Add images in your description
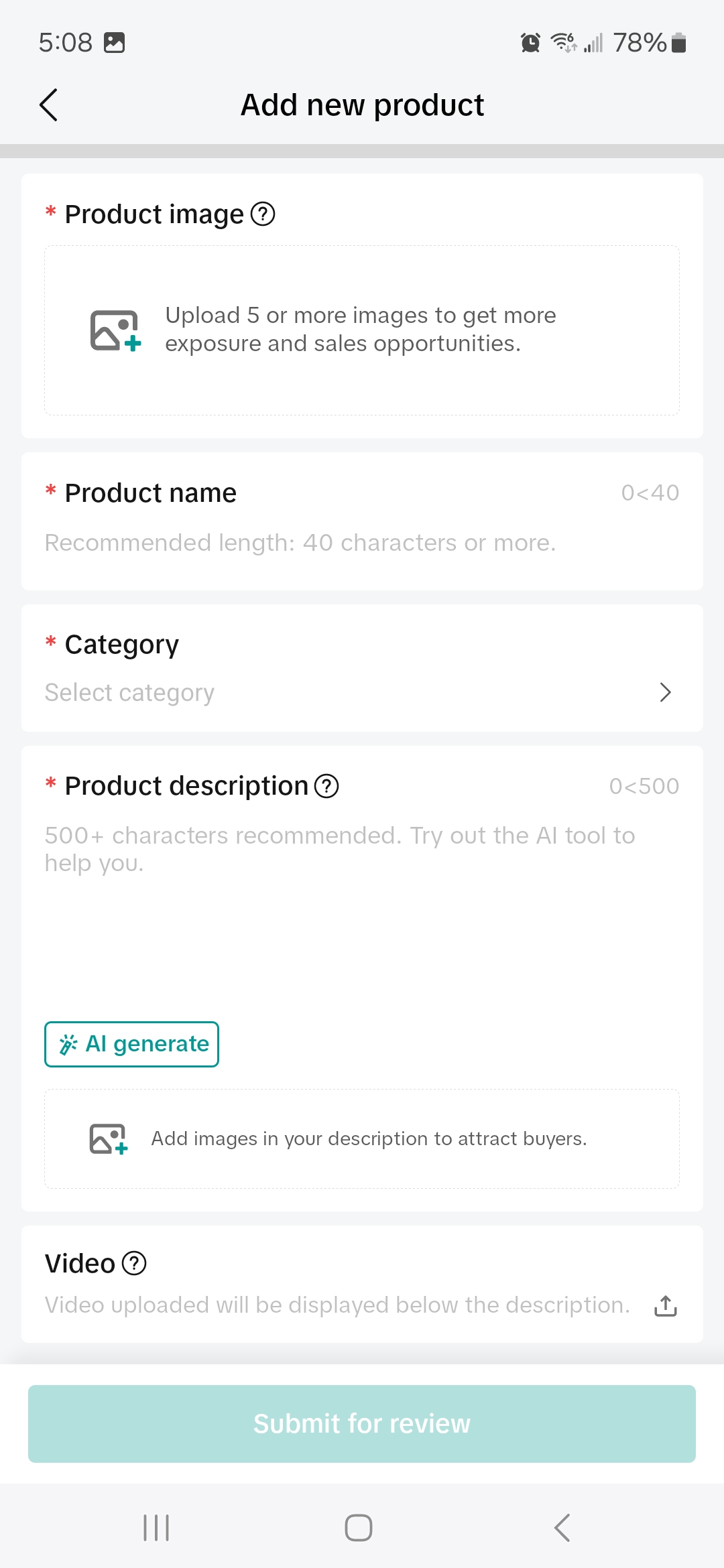724x1568 pixels. [x=361, y=1139]
